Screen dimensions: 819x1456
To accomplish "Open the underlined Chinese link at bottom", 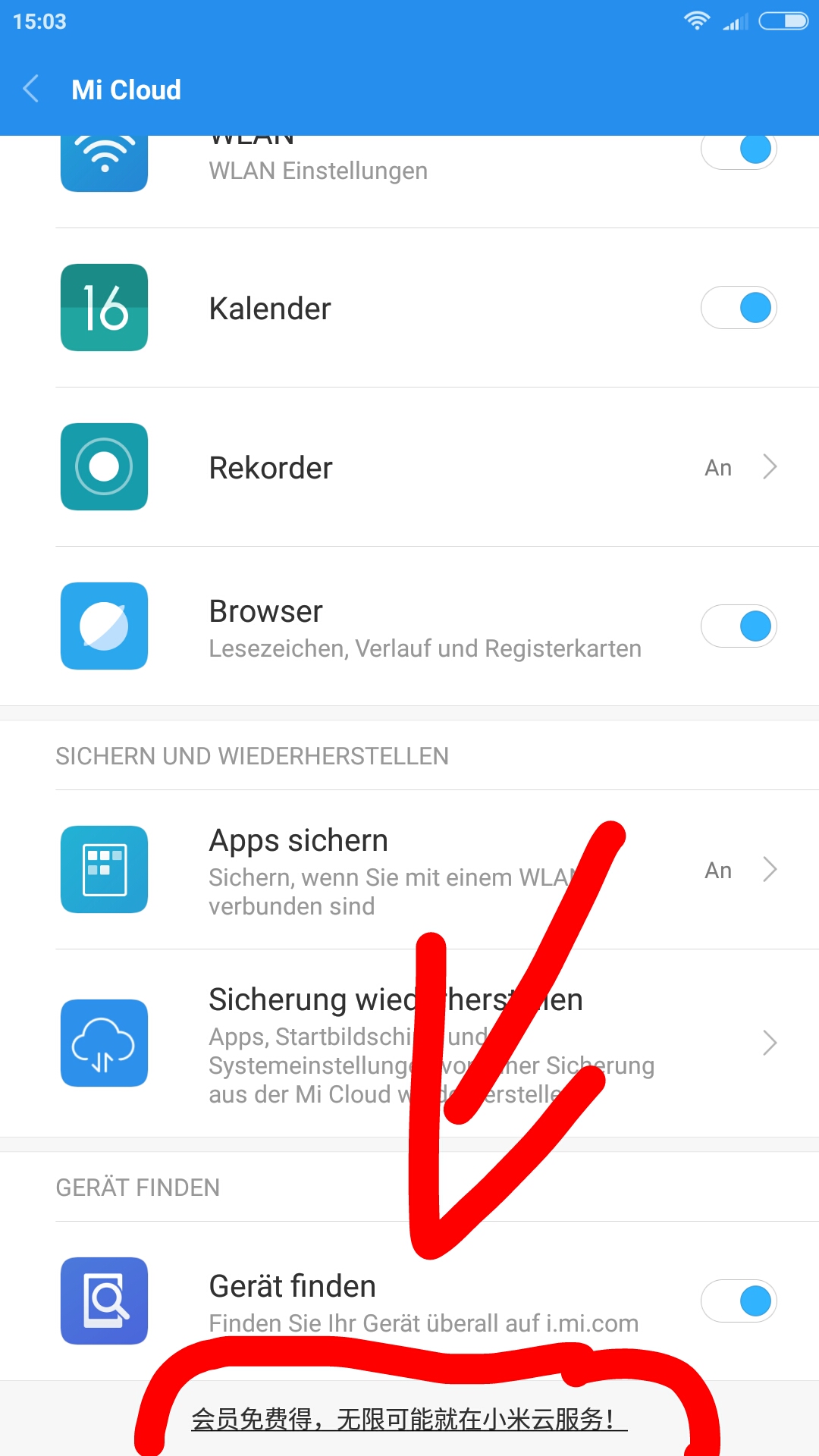I will (409, 1419).
